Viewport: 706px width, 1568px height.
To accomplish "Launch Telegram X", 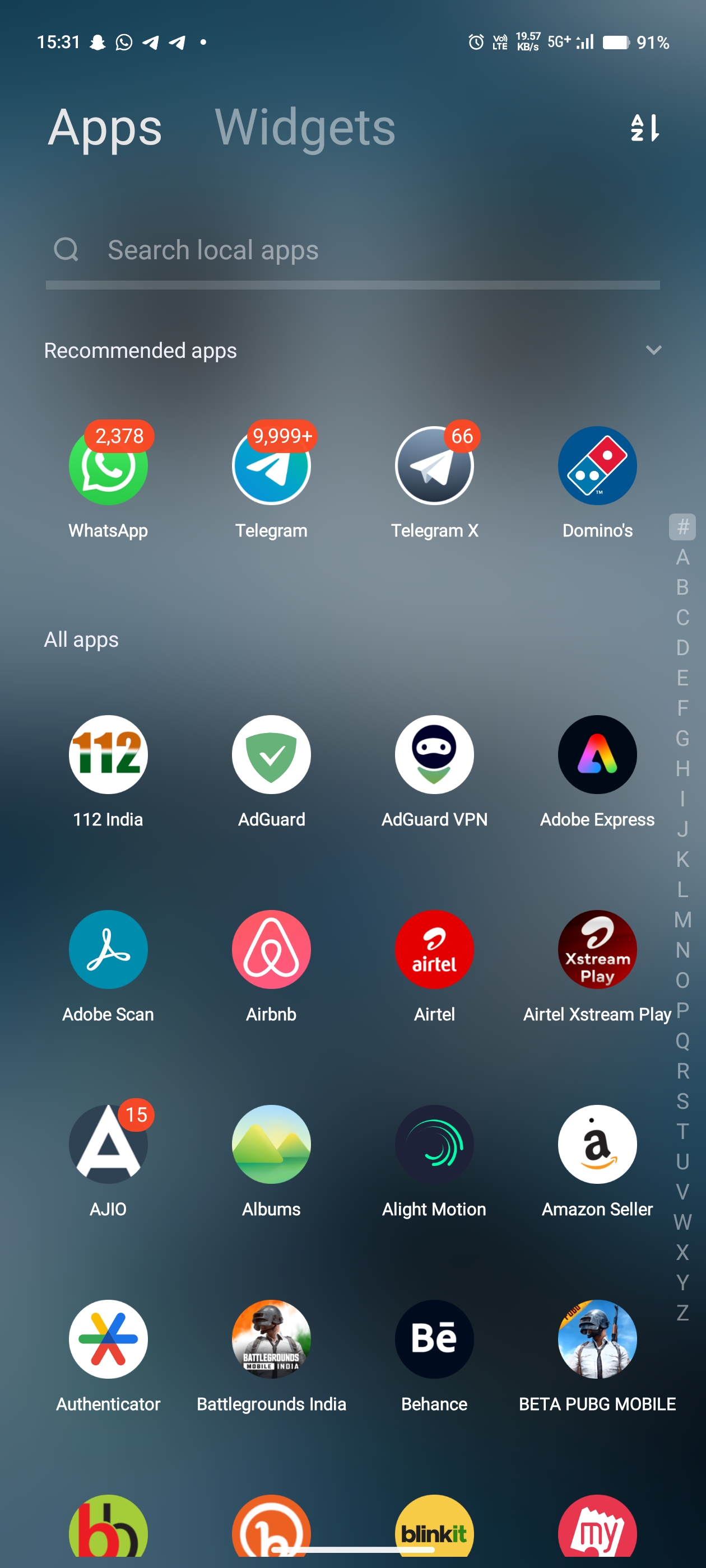I will (x=434, y=466).
